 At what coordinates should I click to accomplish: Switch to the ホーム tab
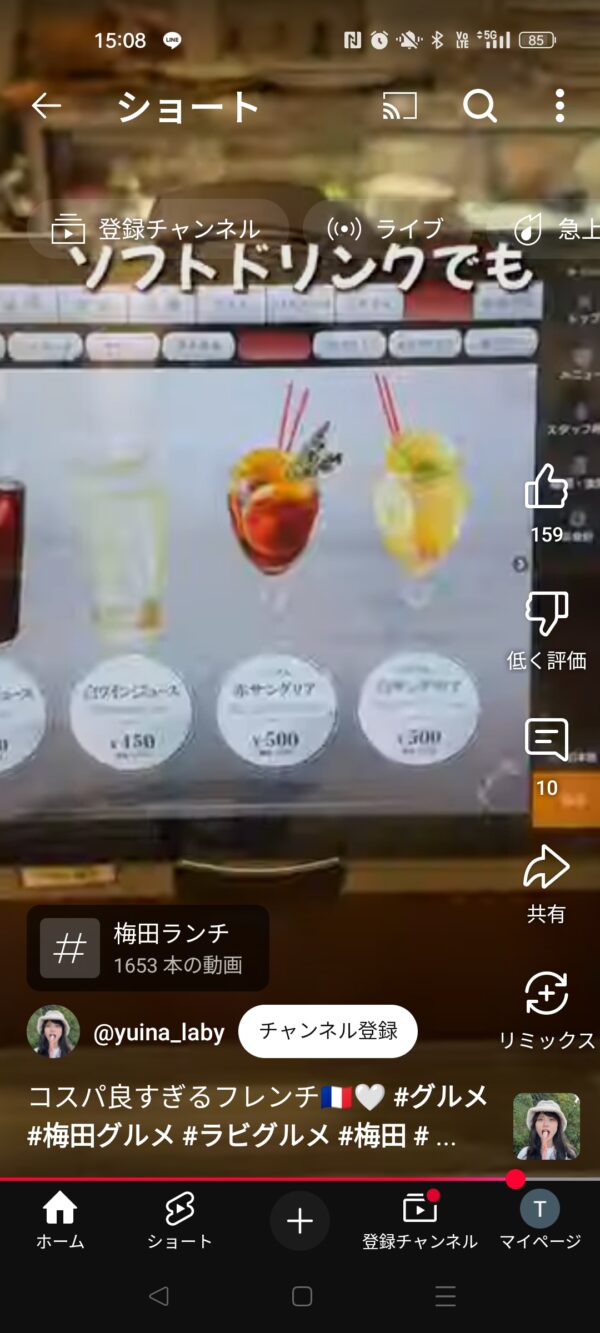[x=60, y=1221]
